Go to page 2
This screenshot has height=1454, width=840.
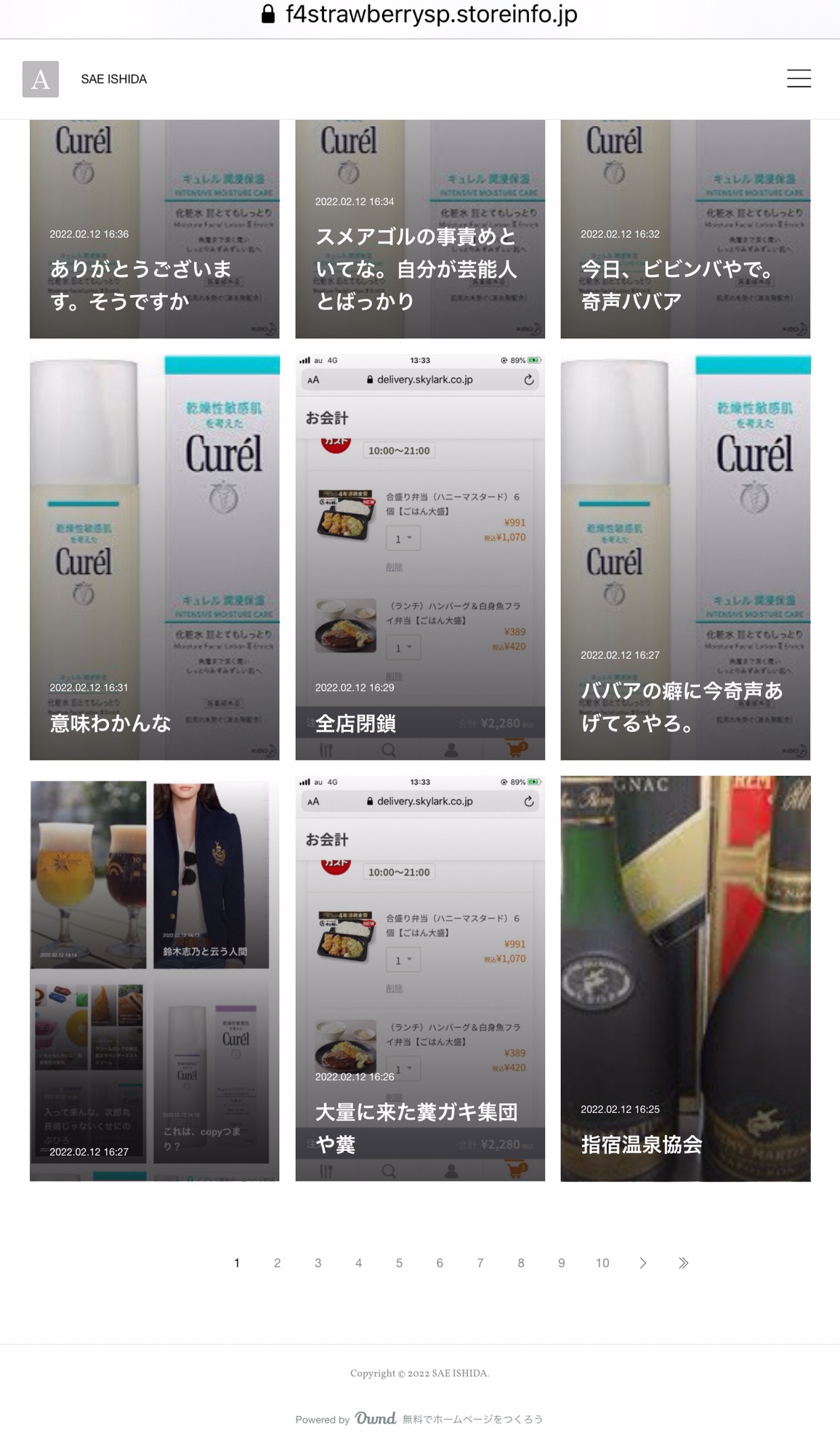tap(277, 1263)
